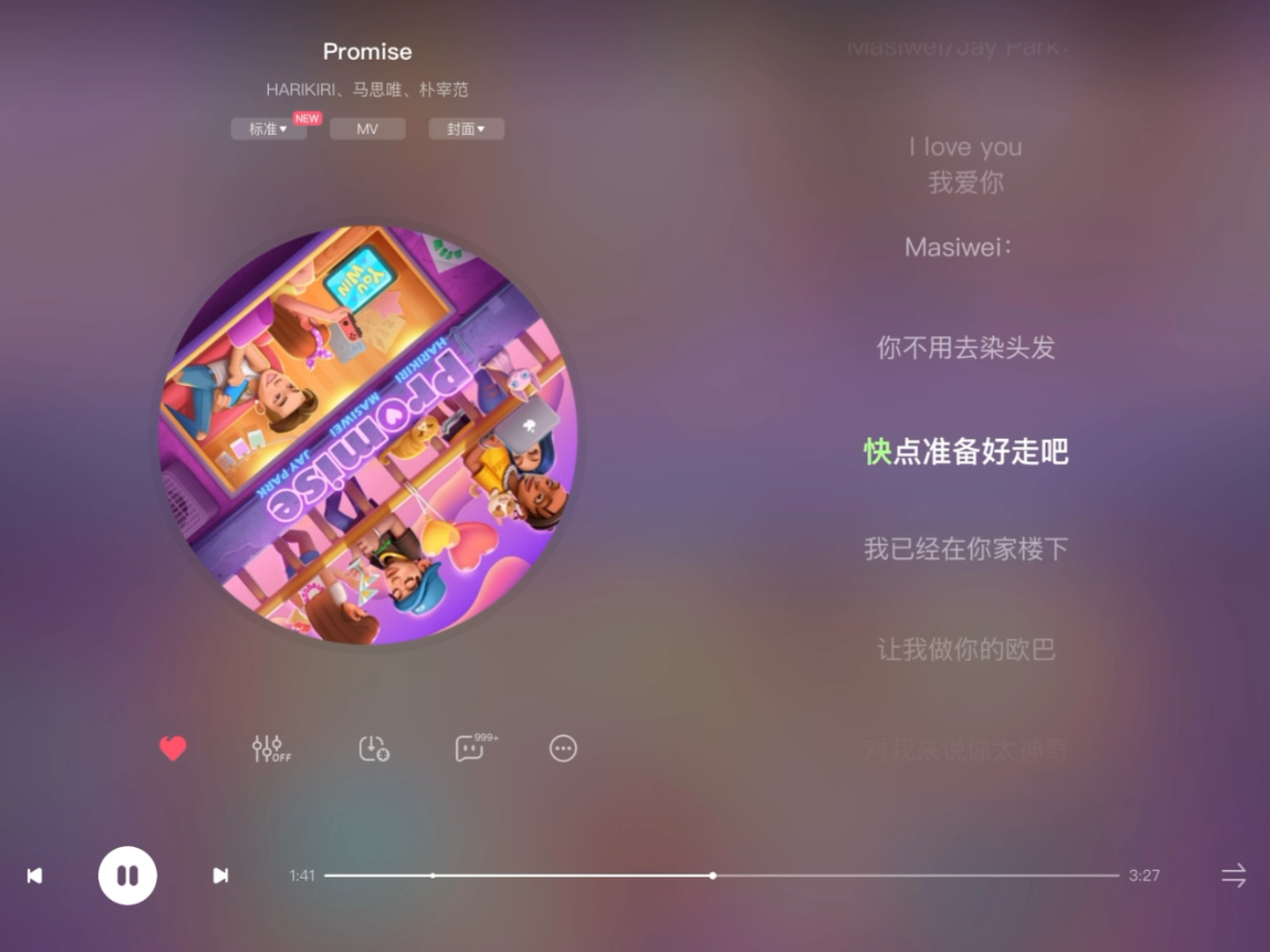Open the more options menu
Viewport: 1270px width, 952px height.
(563, 748)
